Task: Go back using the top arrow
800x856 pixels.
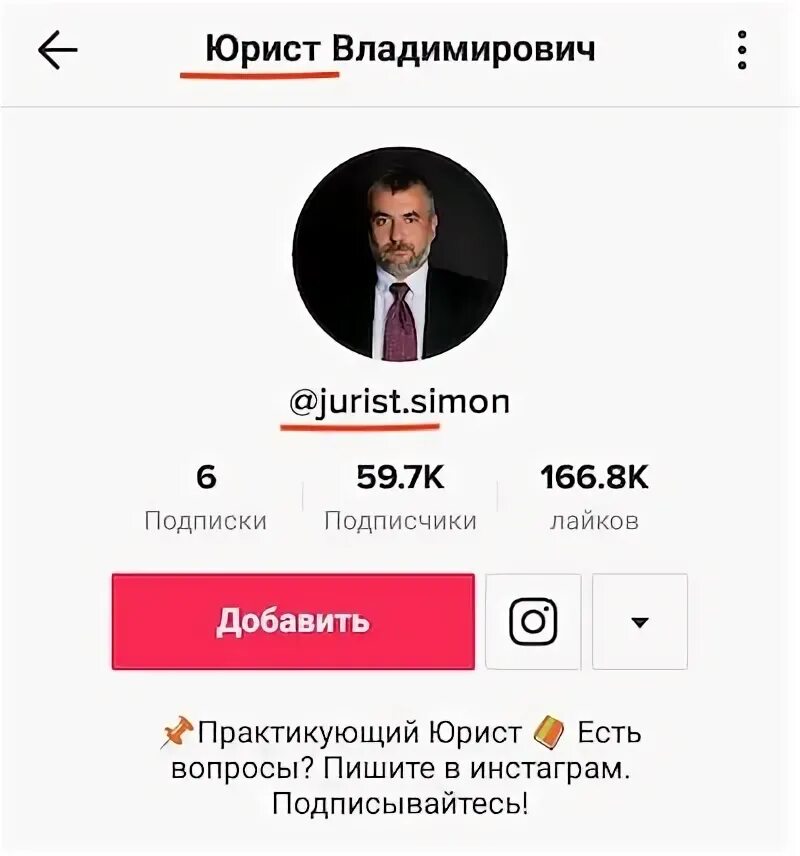Action: point(57,50)
